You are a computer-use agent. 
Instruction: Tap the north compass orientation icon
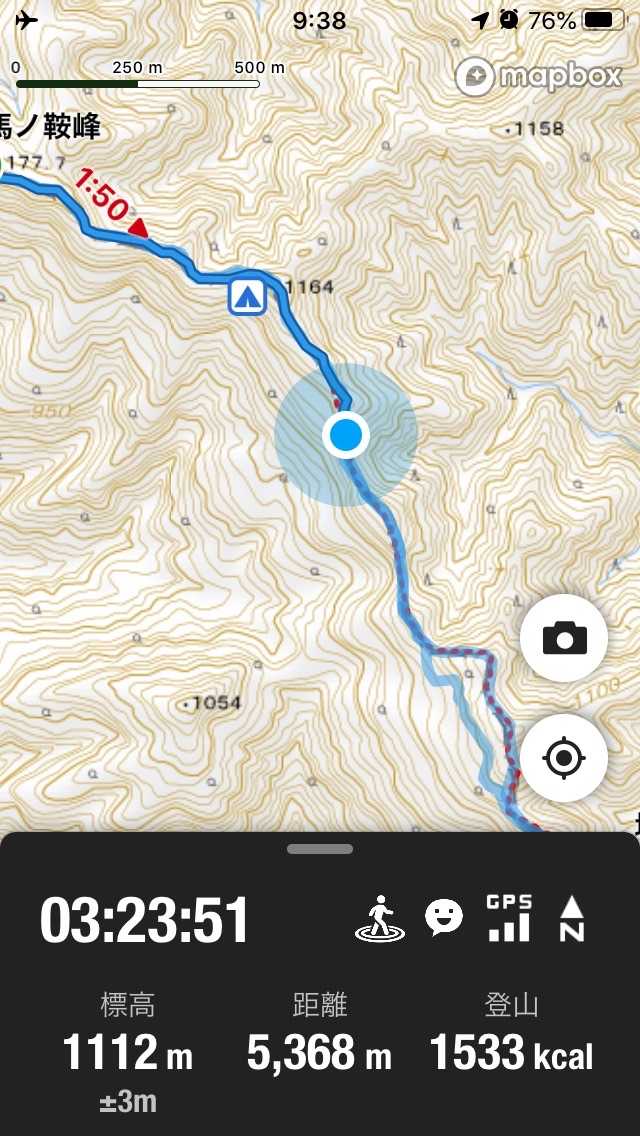pos(571,919)
